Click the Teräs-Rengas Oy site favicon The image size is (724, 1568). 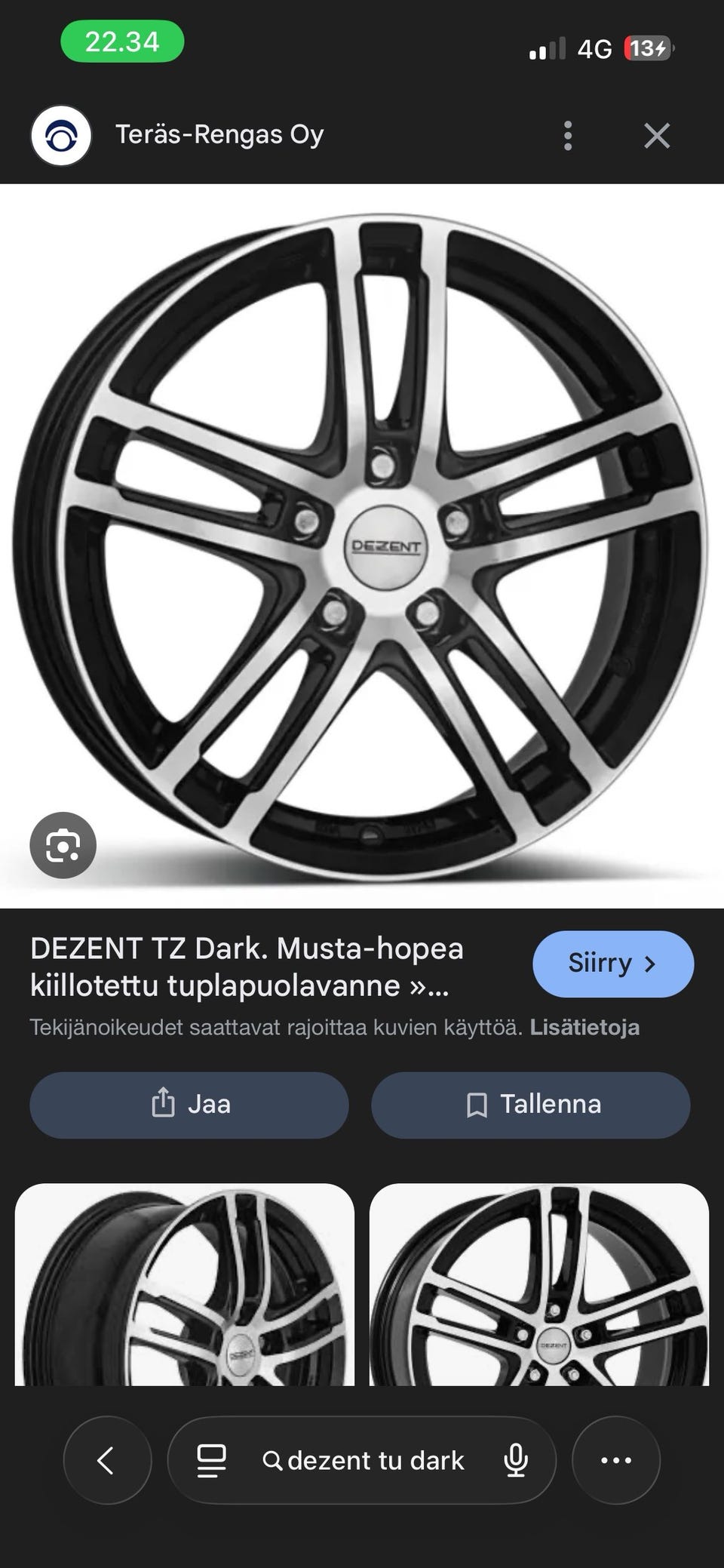62,134
